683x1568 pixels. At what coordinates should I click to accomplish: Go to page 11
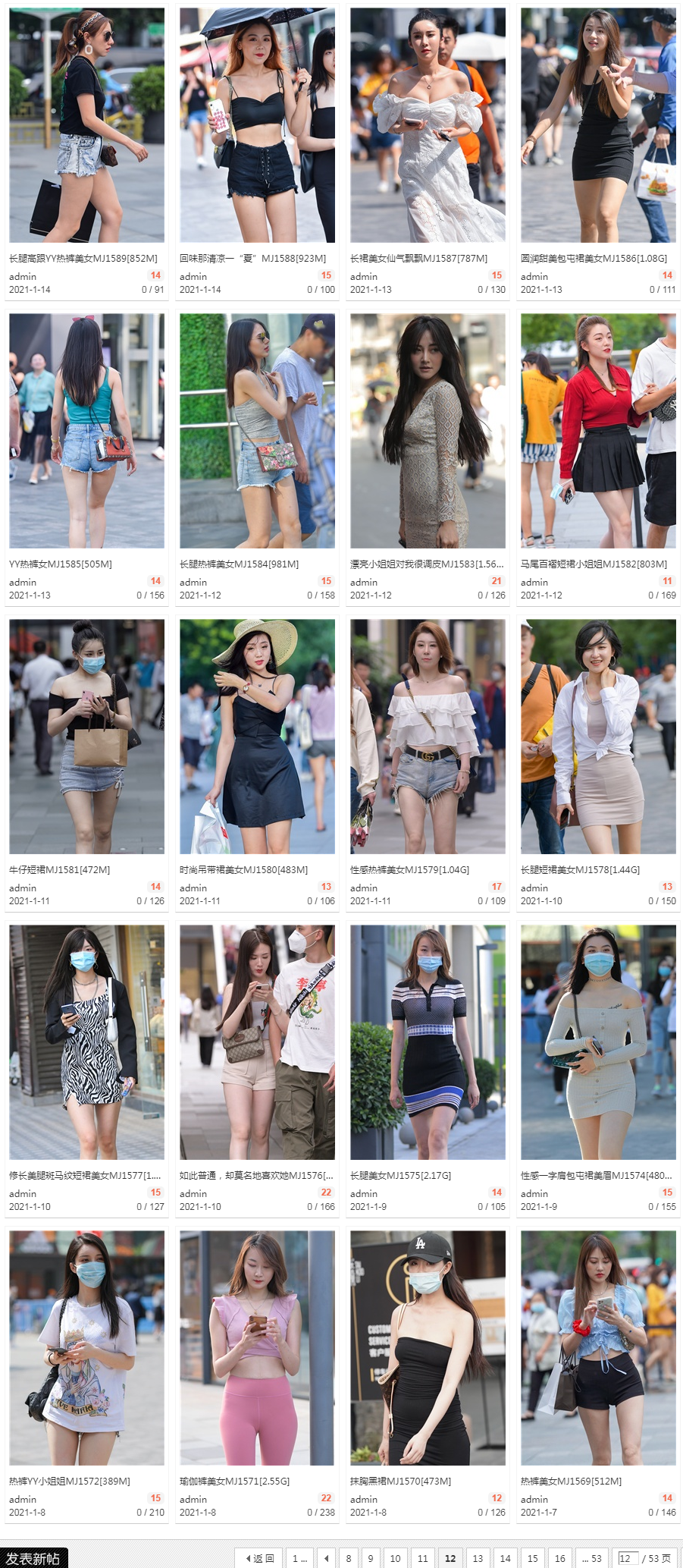423,1558
